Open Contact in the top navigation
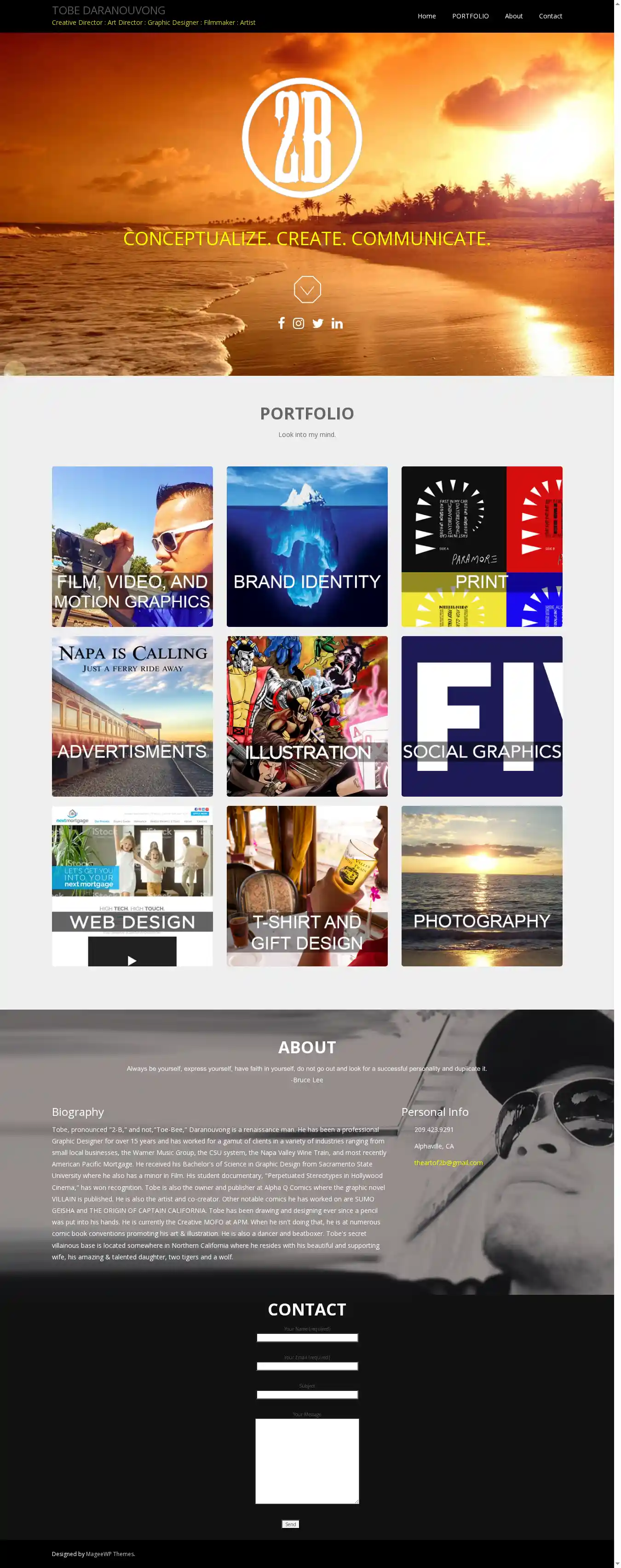Image resolution: width=621 pixels, height=1568 pixels. tap(550, 17)
